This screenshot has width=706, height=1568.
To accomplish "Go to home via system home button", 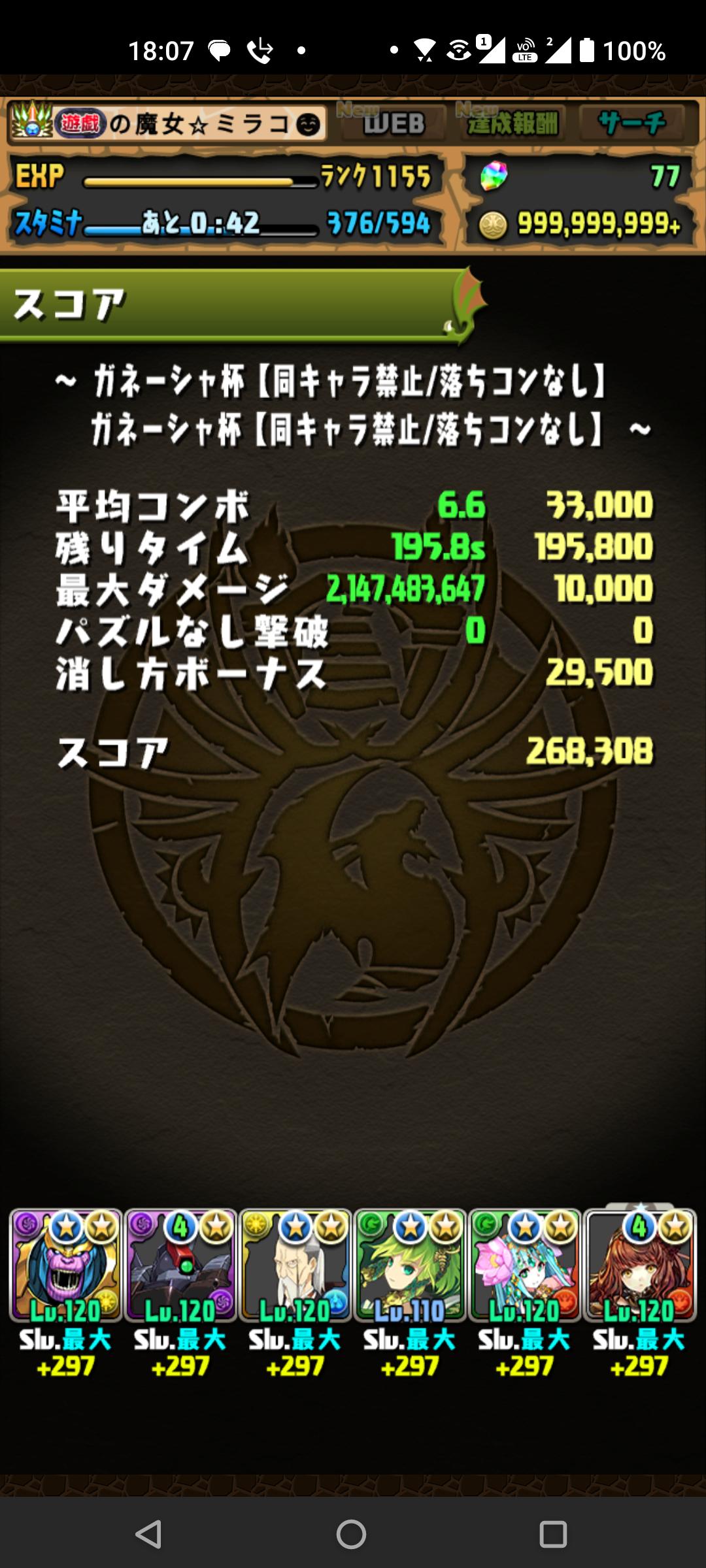I will click(x=352, y=1534).
